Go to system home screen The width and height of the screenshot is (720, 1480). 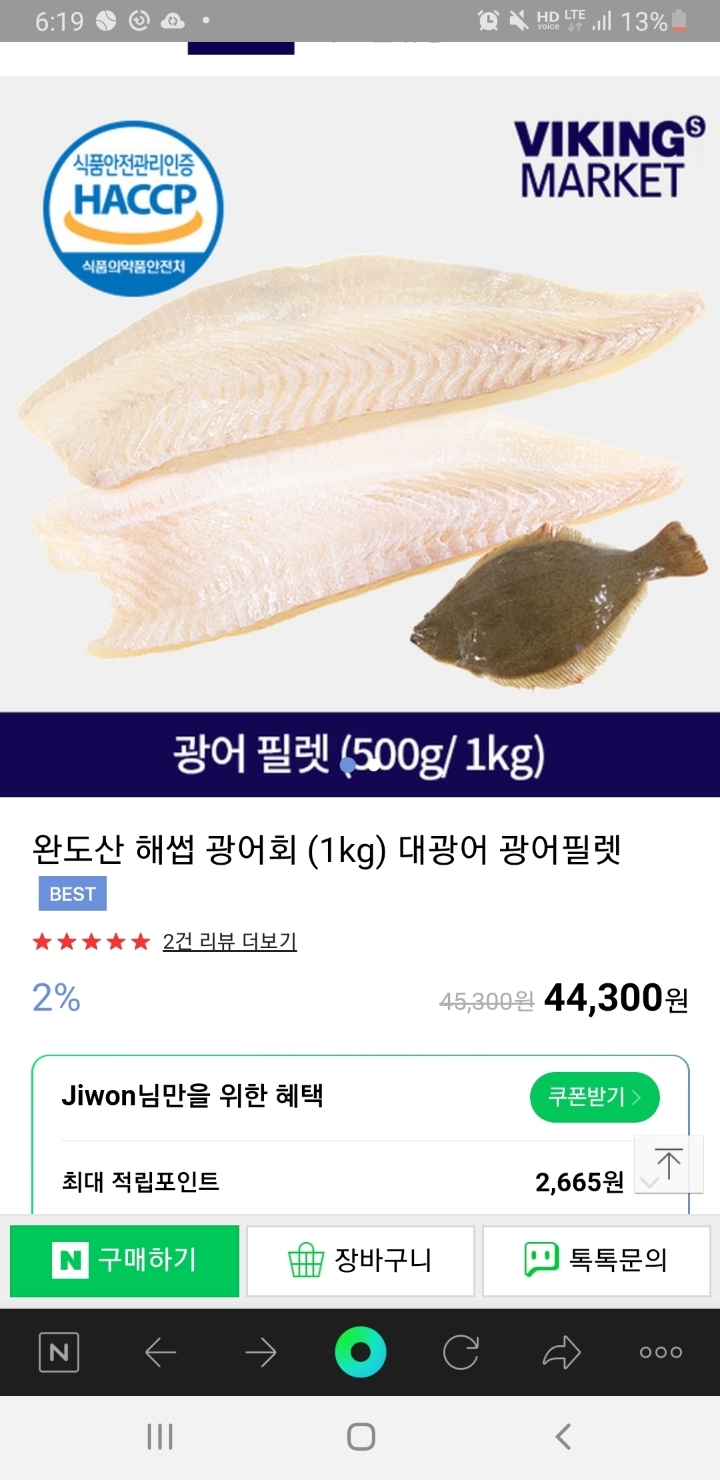point(360,1437)
